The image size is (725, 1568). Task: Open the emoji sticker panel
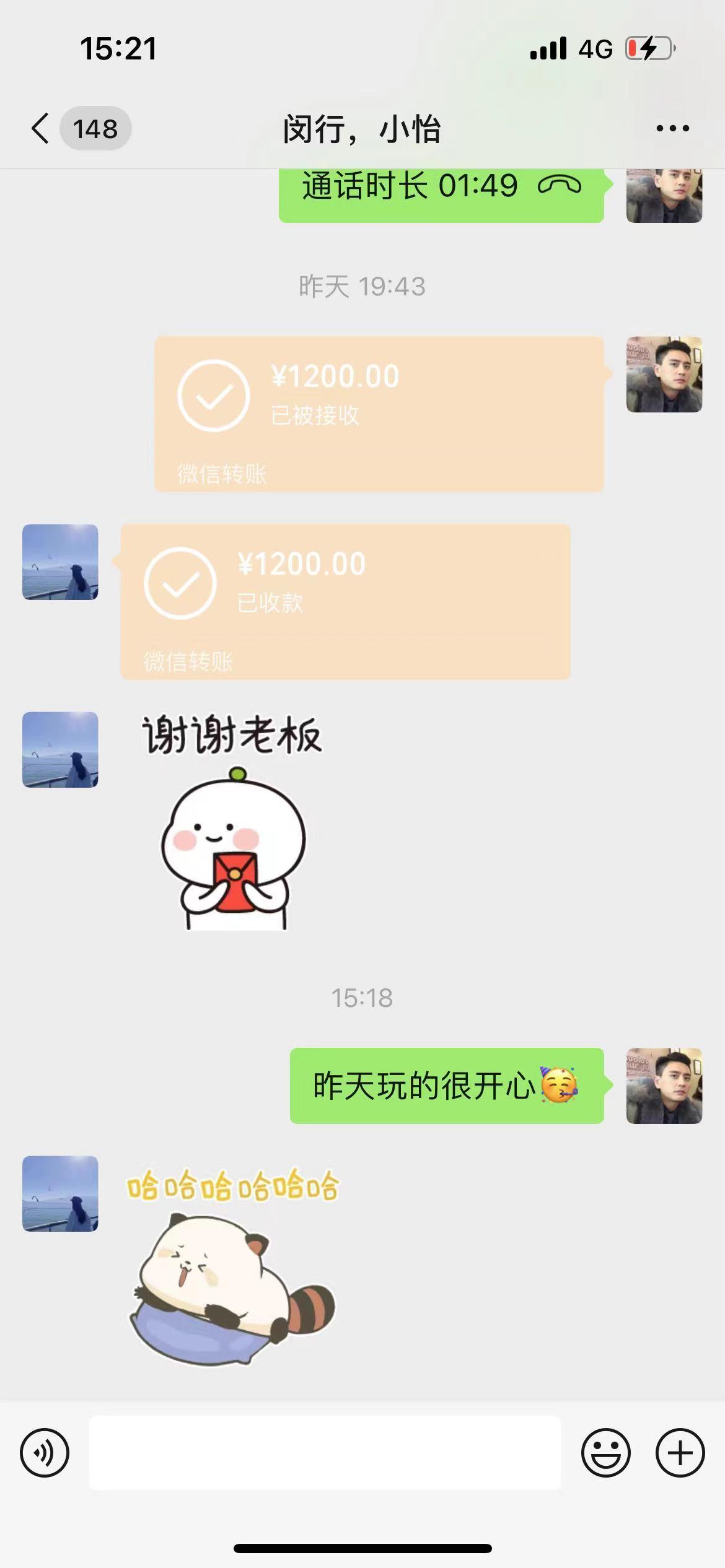(x=605, y=1453)
